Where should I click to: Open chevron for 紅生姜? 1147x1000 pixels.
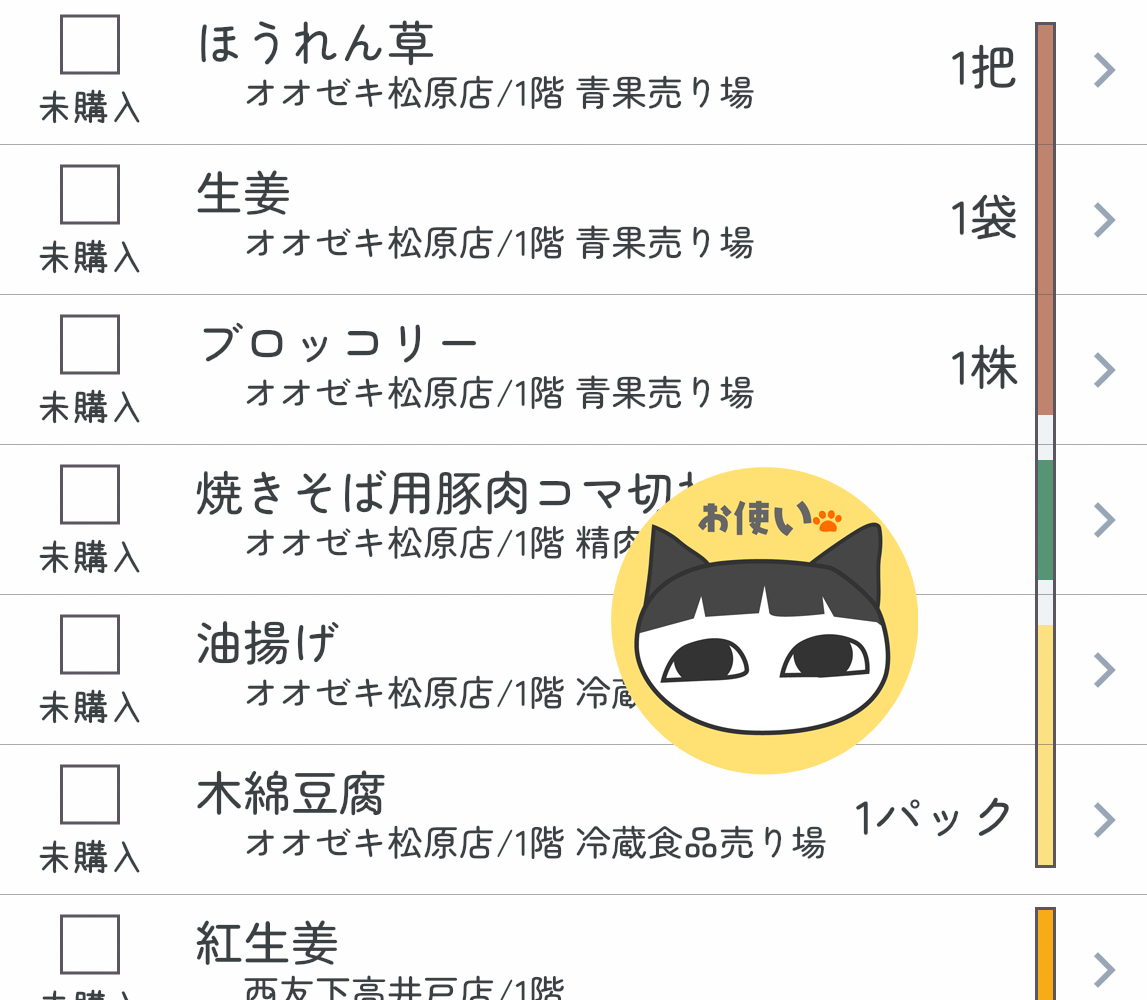(x=1104, y=968)
